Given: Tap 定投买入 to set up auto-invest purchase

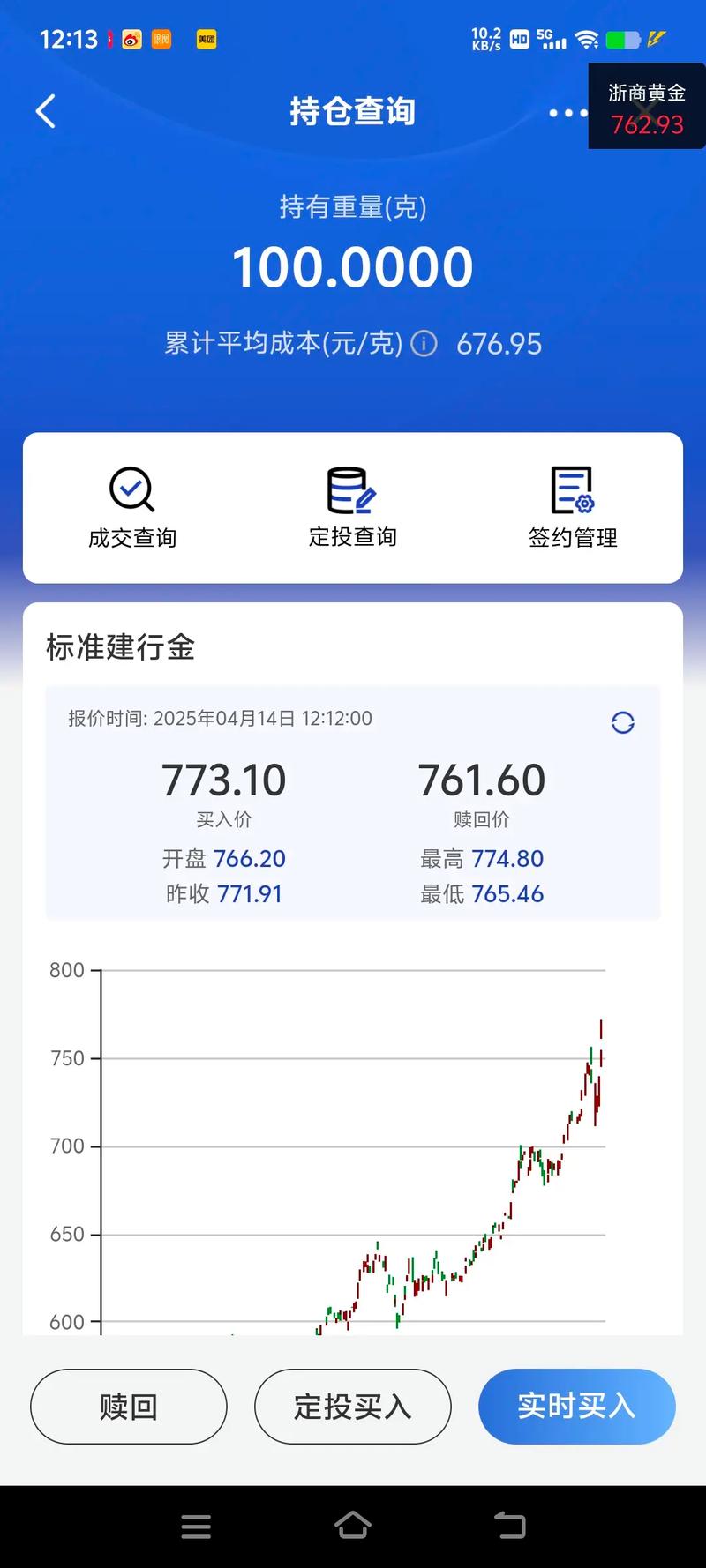Looking at the screenshot, I should [352, 1407].
